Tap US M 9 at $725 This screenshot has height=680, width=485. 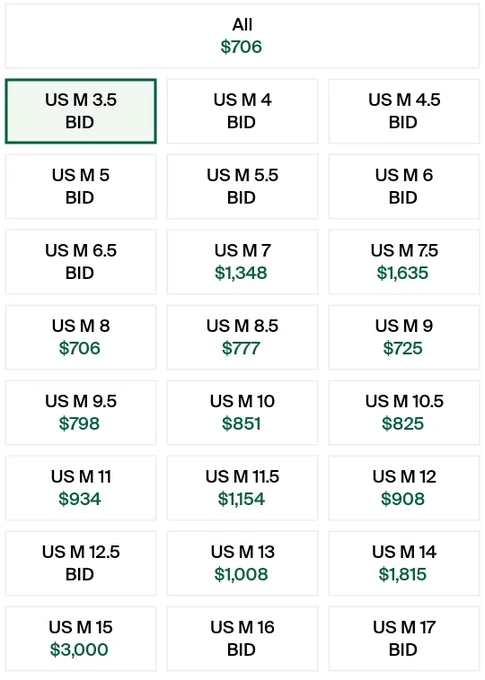[404, 337]
